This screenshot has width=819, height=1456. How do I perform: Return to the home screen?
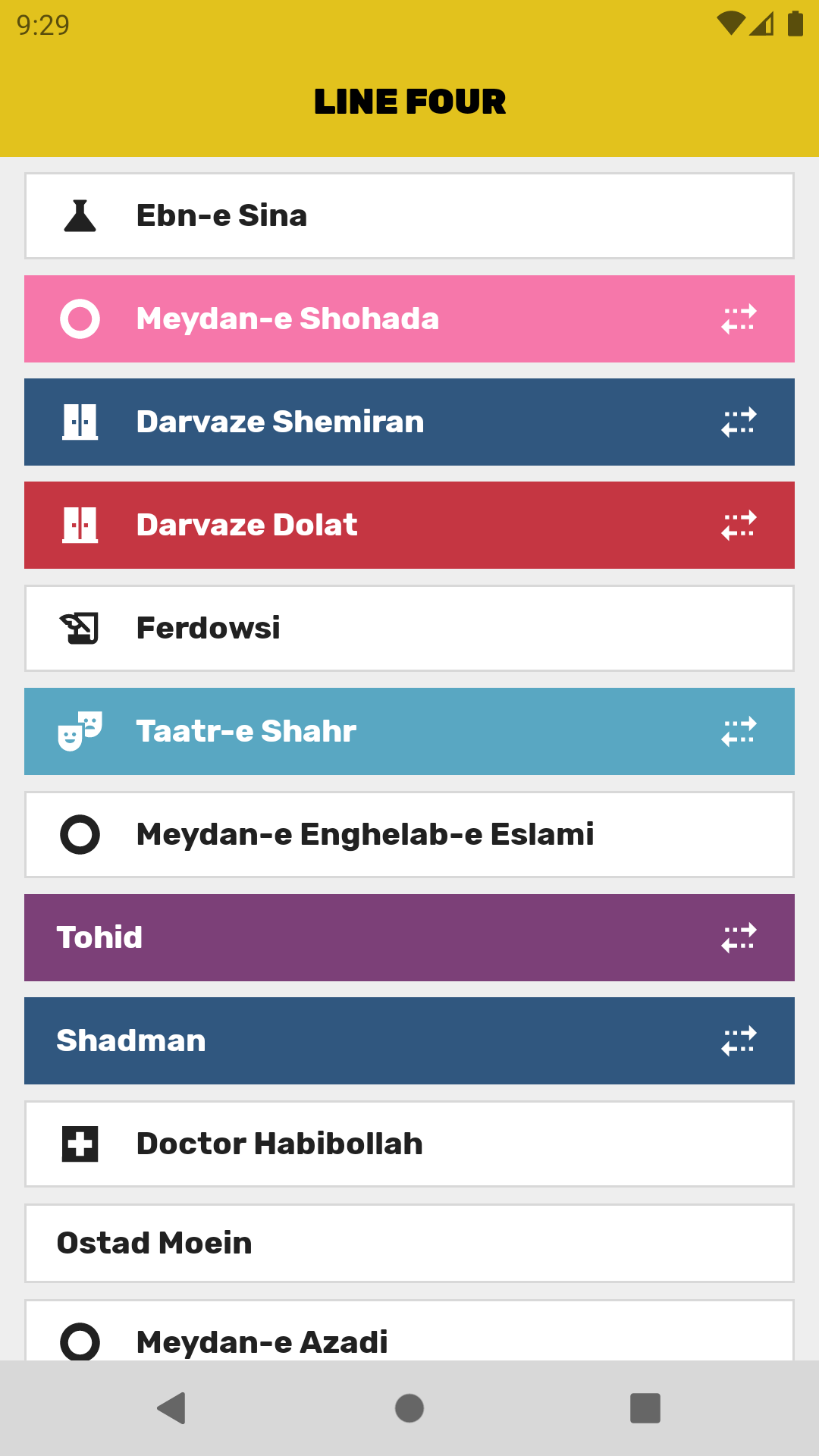(x=409, y=1408)
